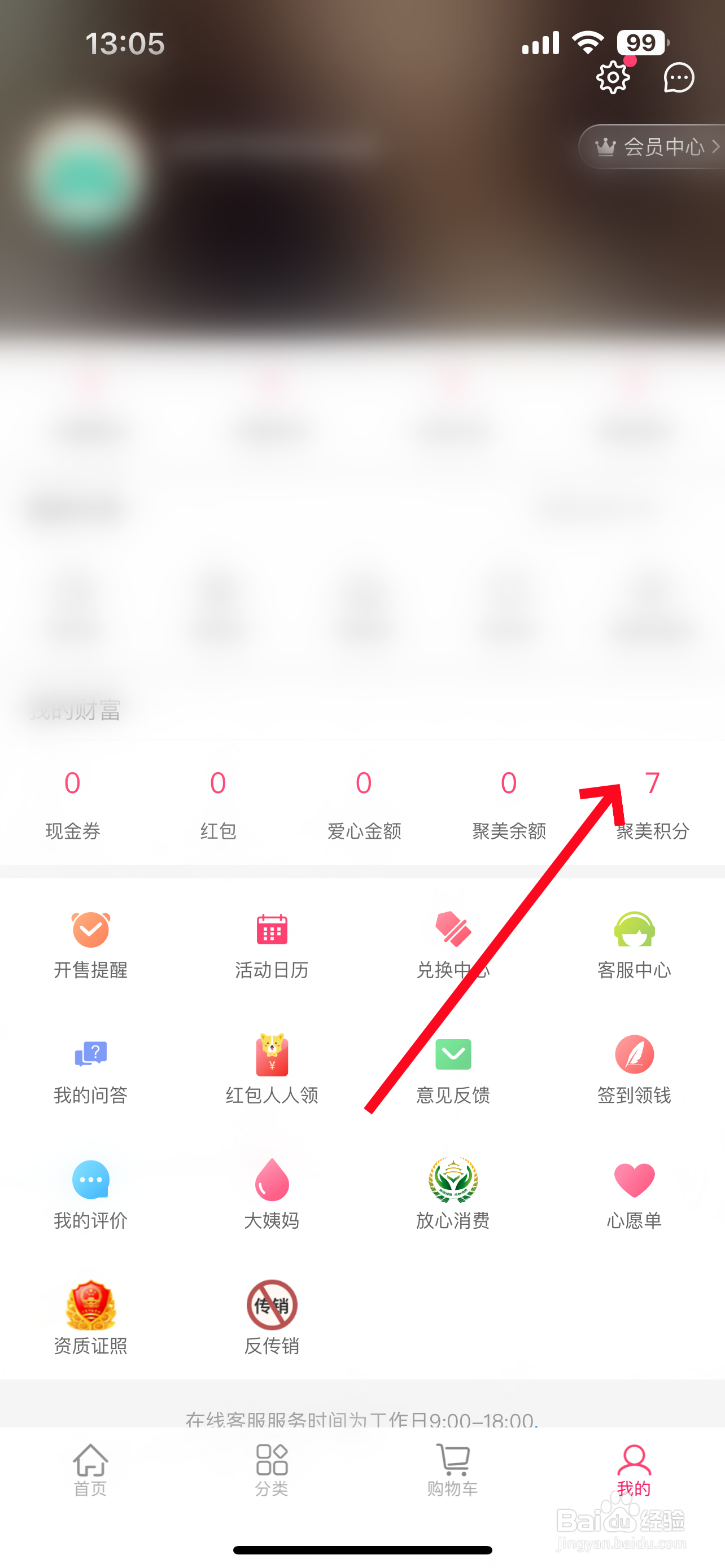This screenshot has width=725, height=1568.
Task: Open the 活动日历 activity calendar
Action: pyautogui.click(x=272, y=944)
